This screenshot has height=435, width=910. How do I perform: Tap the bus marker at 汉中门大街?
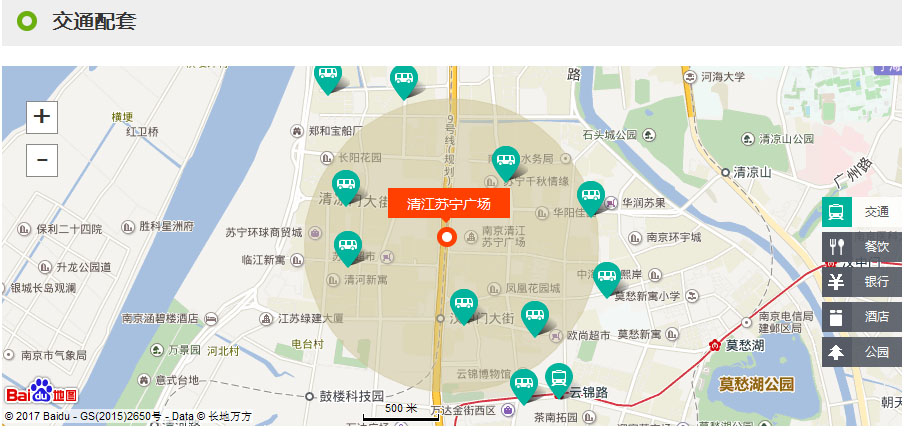(x=463, y=303)
